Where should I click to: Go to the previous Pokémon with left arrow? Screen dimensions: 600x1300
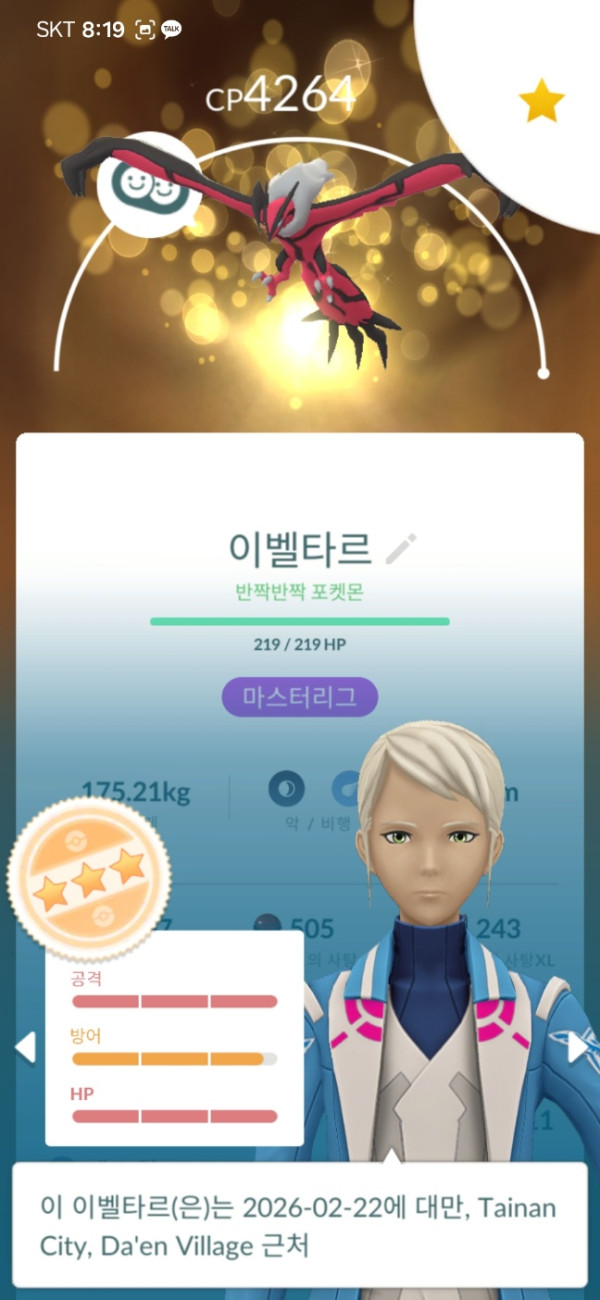pos(25,1047)
